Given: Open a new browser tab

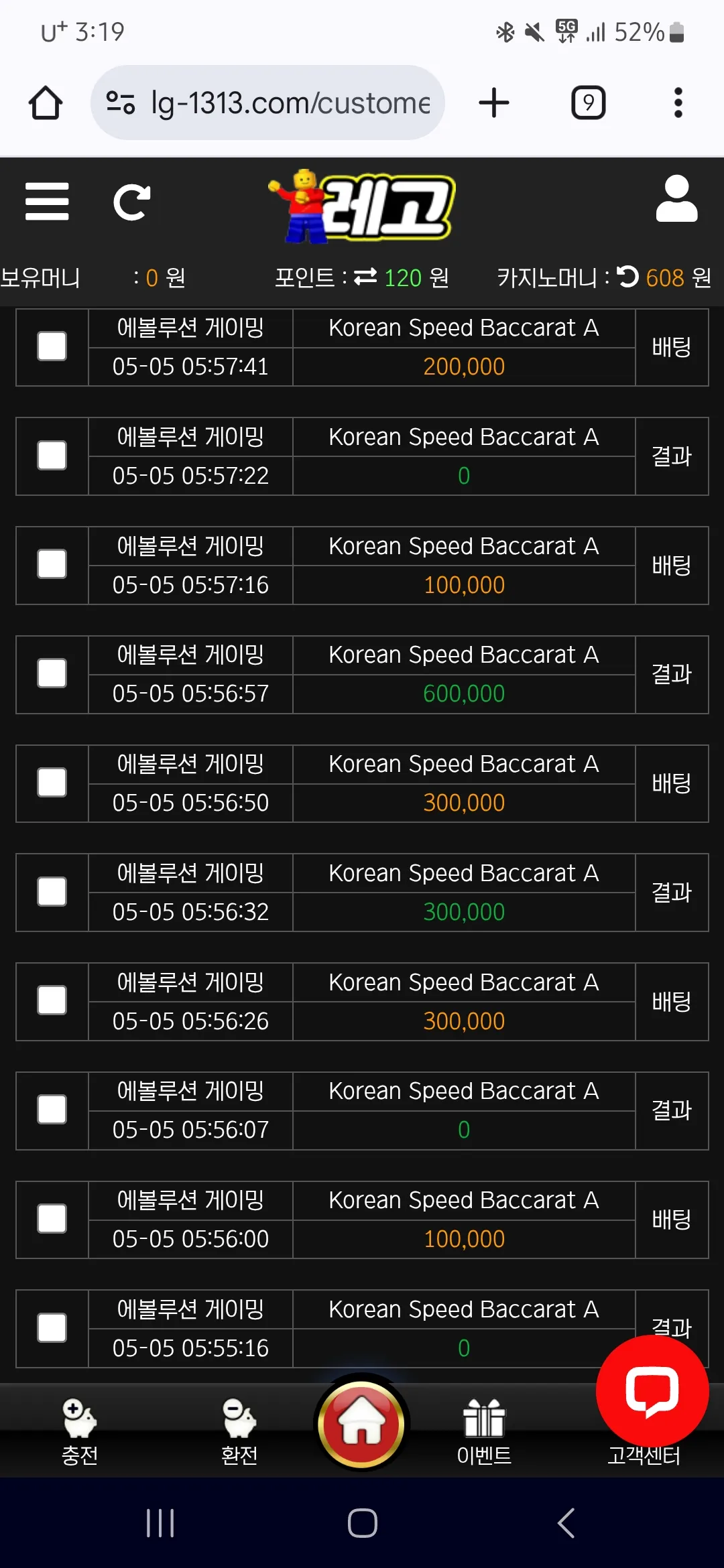Looking at the screenshot, I should pos(494,103).
